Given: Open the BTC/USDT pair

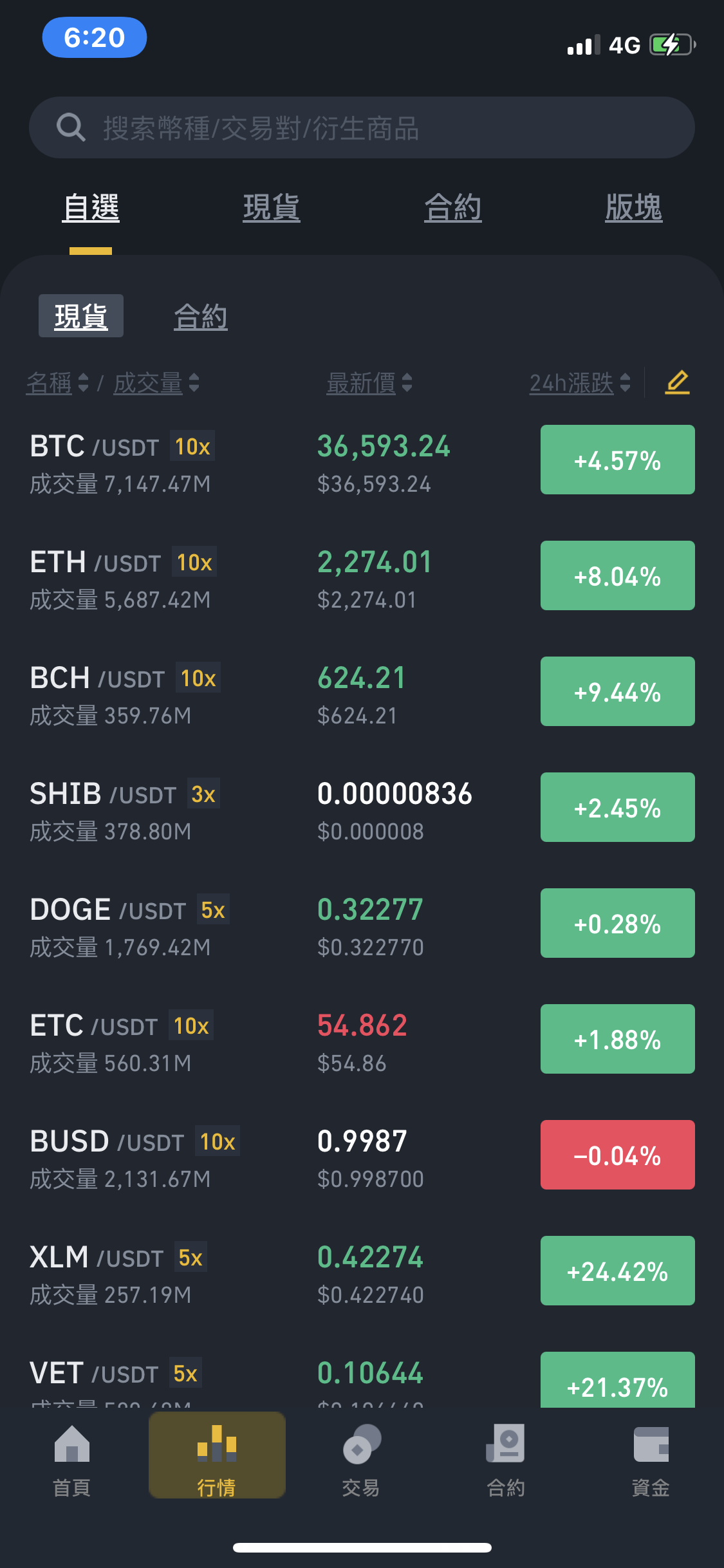Looking at the screenshot, I should point(362,463).
